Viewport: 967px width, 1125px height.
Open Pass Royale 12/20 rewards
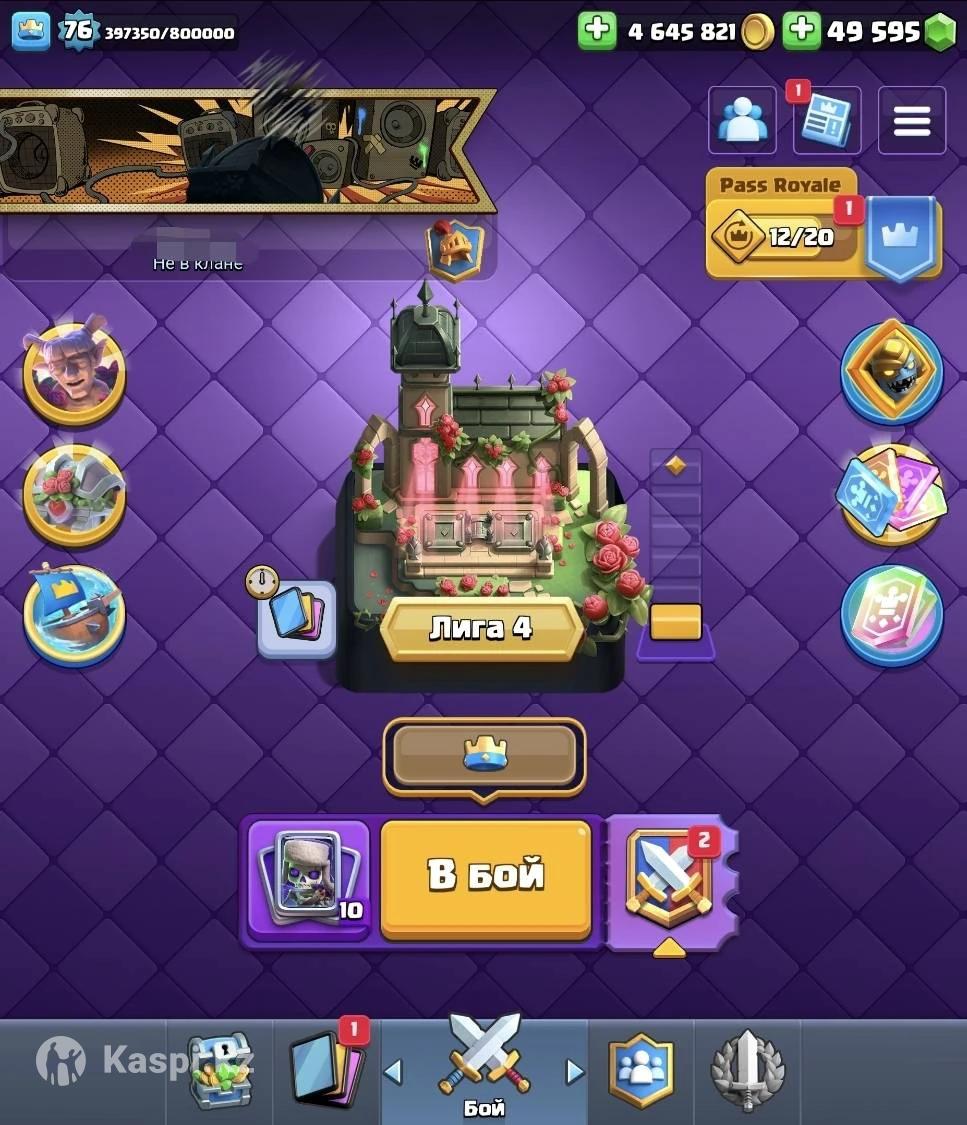785,237
